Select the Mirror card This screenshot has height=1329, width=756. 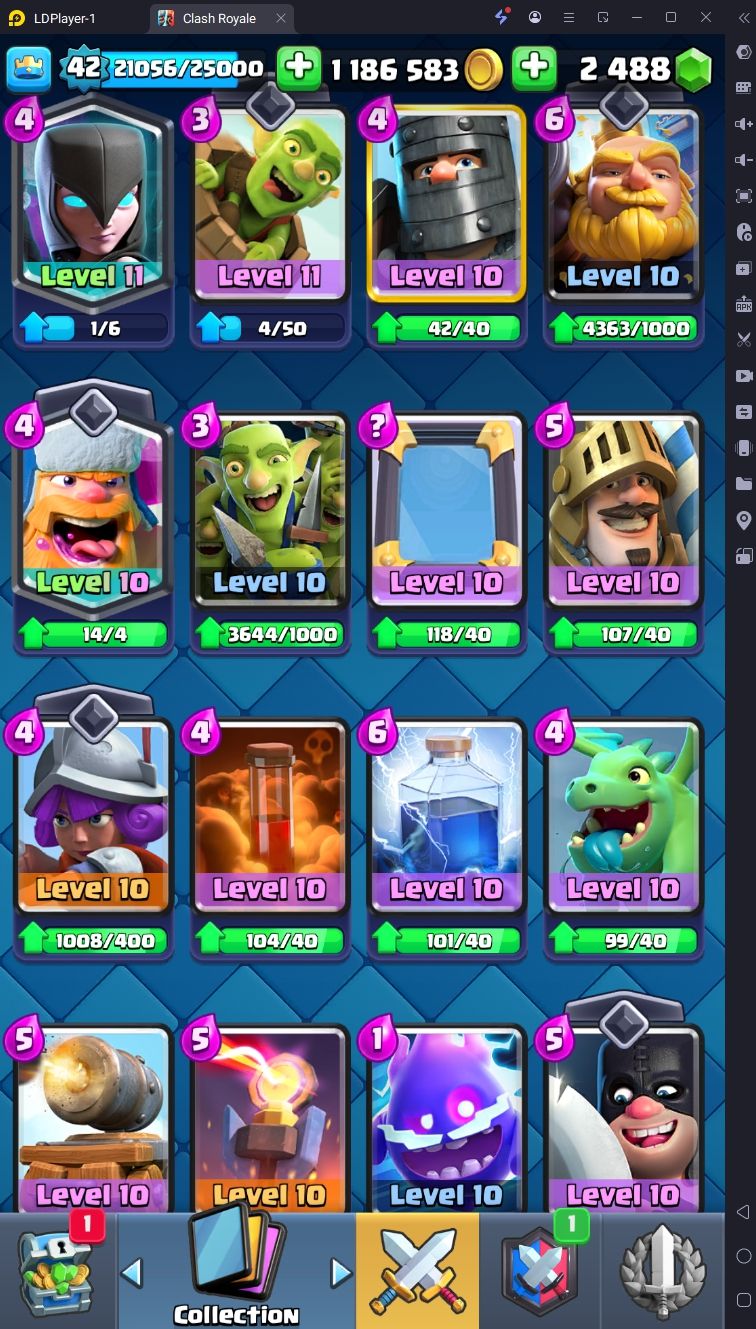pyautogui.click(x=446, y=510)
